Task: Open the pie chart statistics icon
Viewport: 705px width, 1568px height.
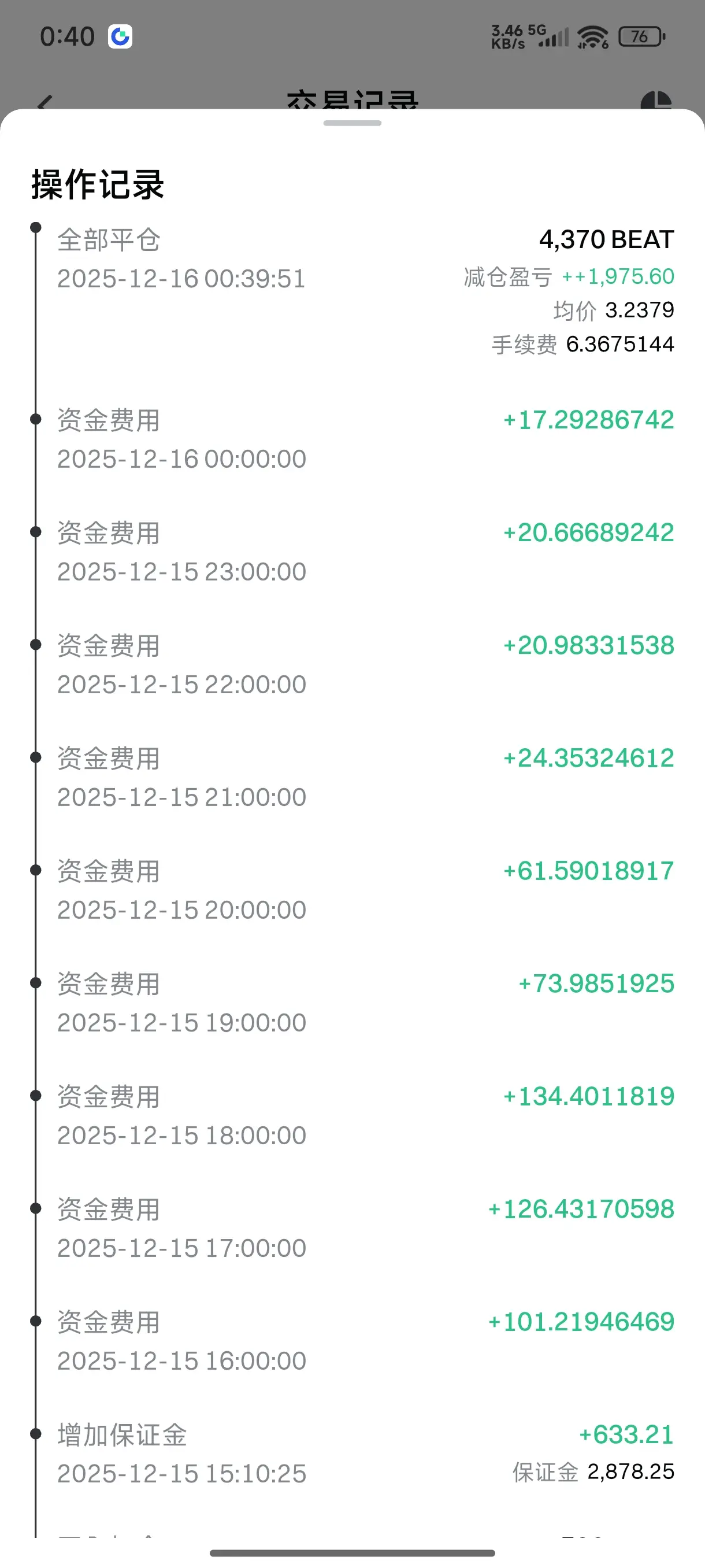Action: click(656, 101)
